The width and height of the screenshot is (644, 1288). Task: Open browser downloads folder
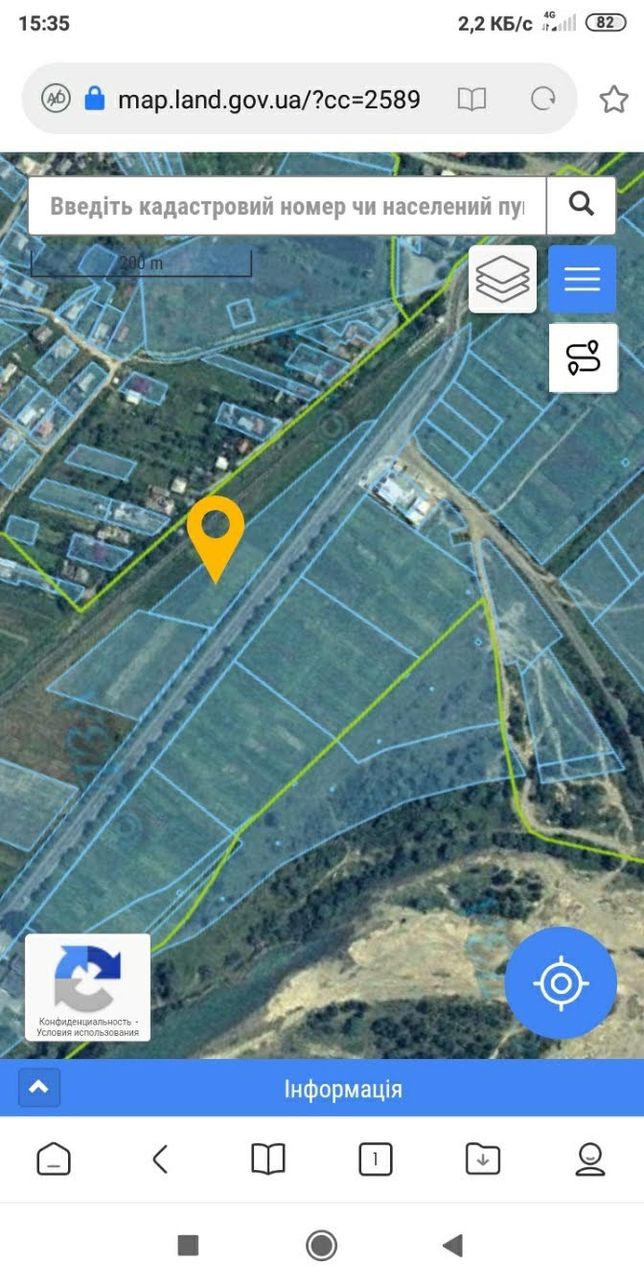pos(483,1159)
